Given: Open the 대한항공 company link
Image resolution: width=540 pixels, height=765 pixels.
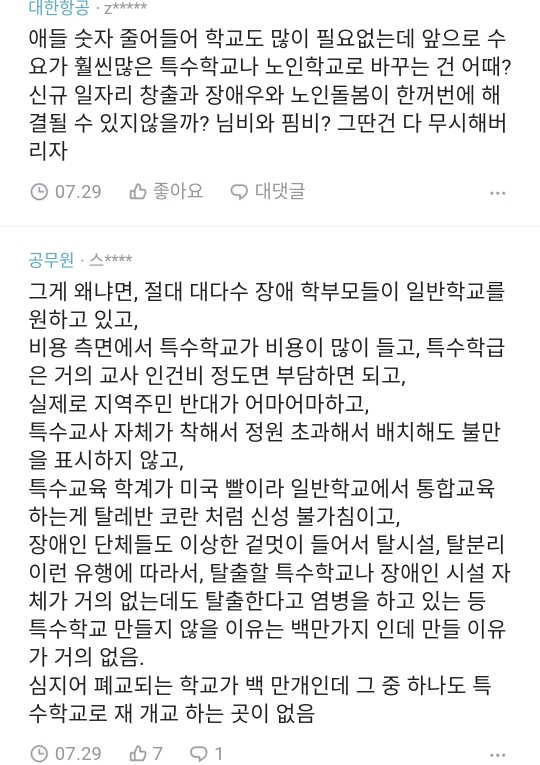Looking at the screenshot, I should tap(59, 7).
